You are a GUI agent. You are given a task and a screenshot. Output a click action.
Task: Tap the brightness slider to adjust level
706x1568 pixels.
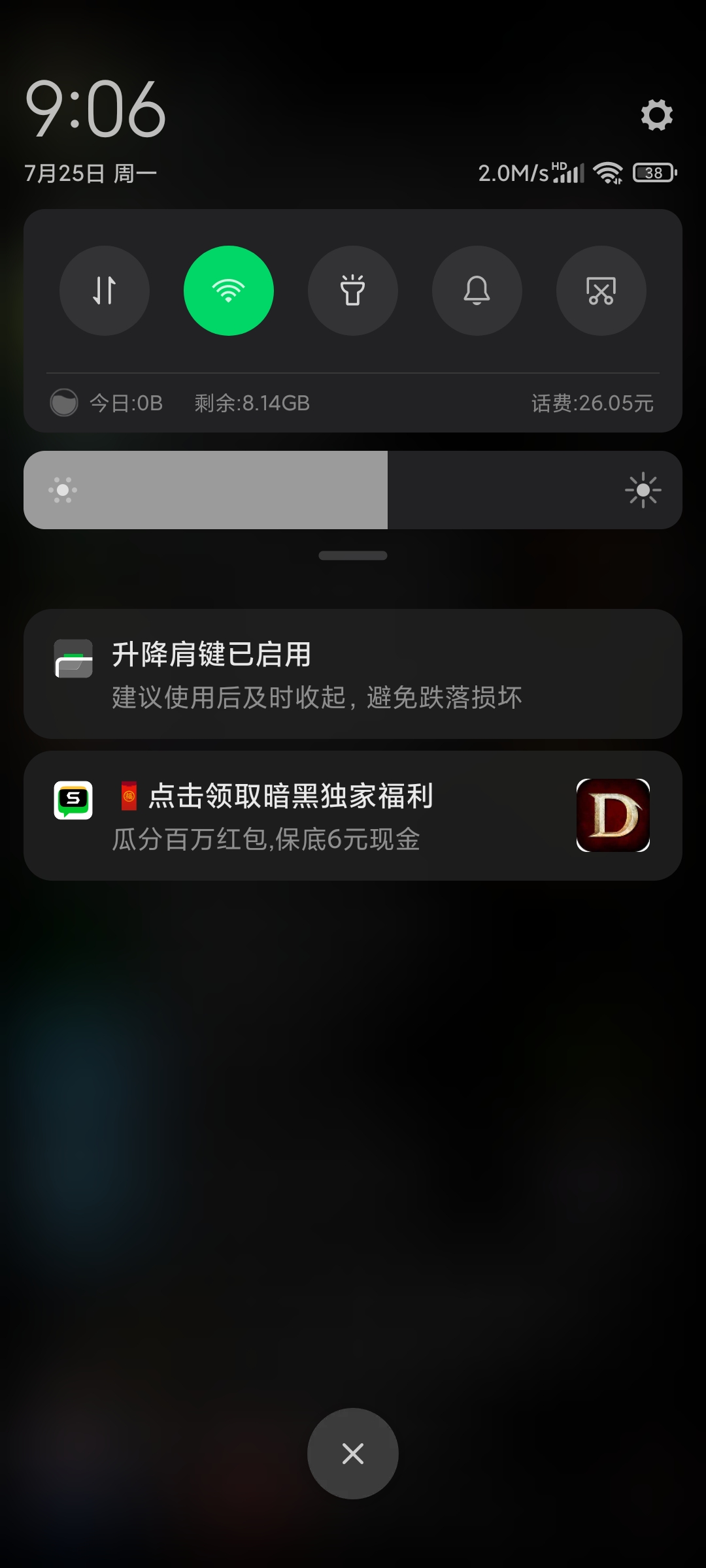pyautogui.click(x=353, y=490)
